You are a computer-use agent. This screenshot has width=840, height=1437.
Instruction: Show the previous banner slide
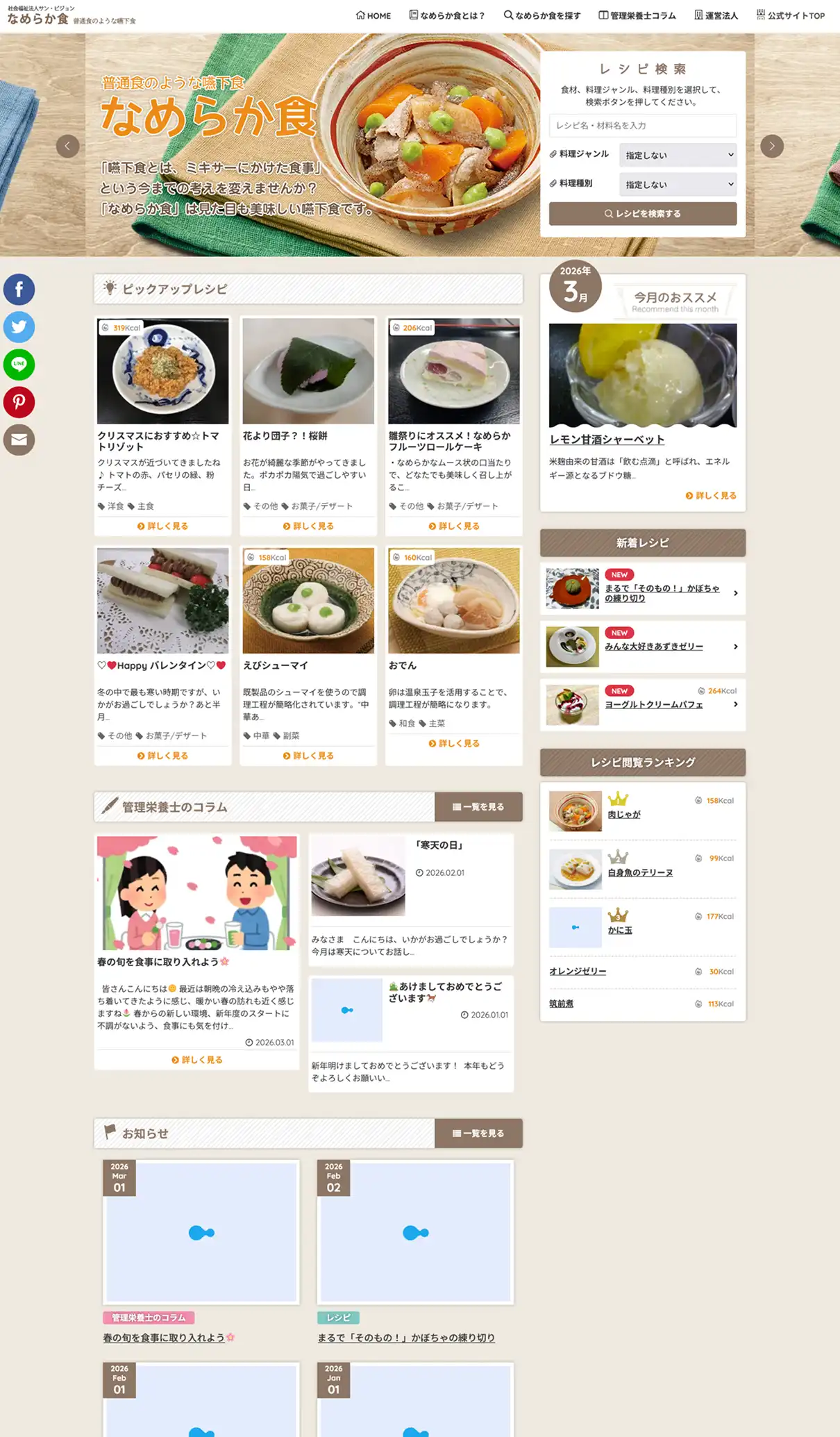pos(67,146)
